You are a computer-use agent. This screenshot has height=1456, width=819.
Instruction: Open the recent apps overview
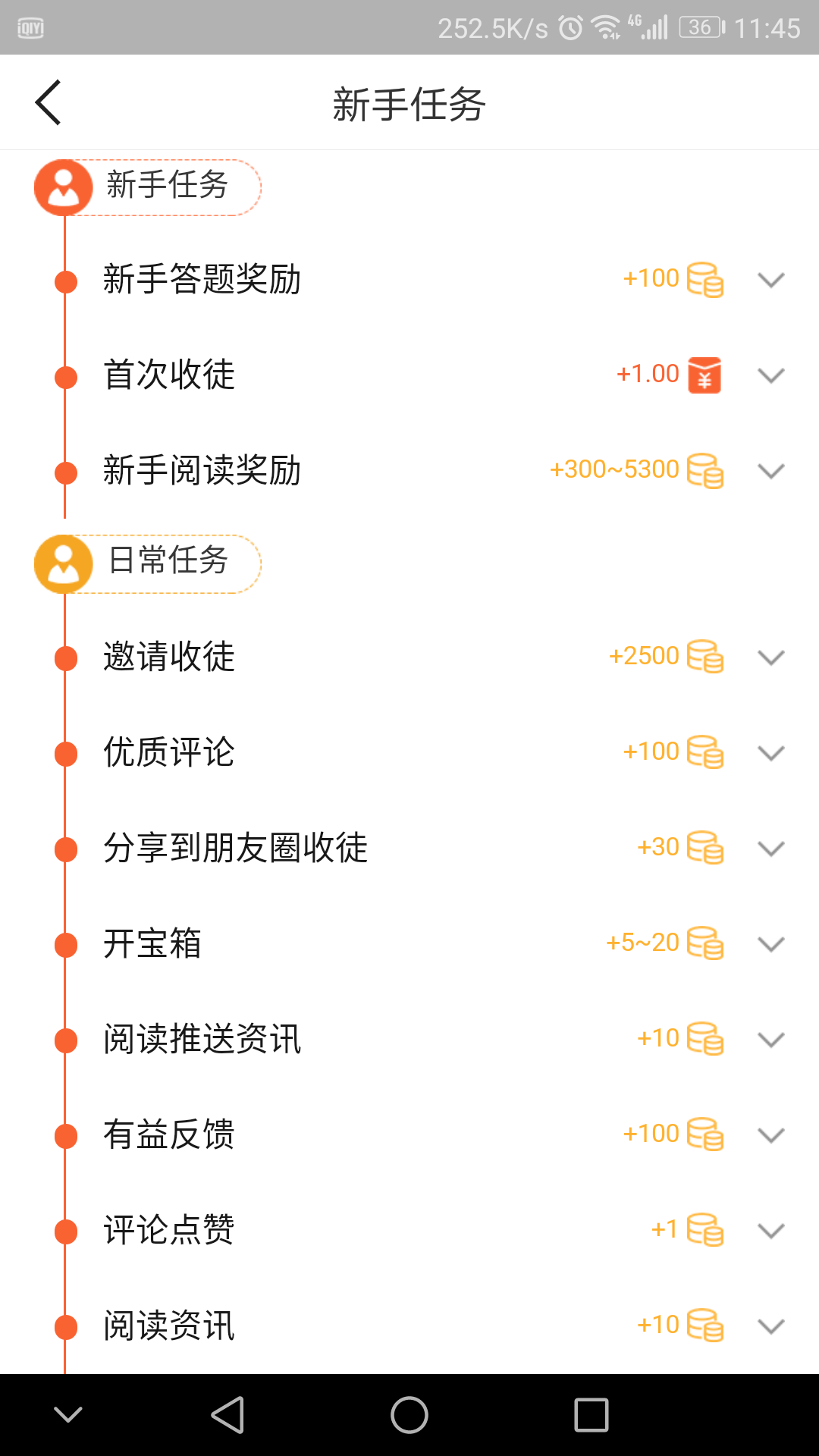[591, 1415]
